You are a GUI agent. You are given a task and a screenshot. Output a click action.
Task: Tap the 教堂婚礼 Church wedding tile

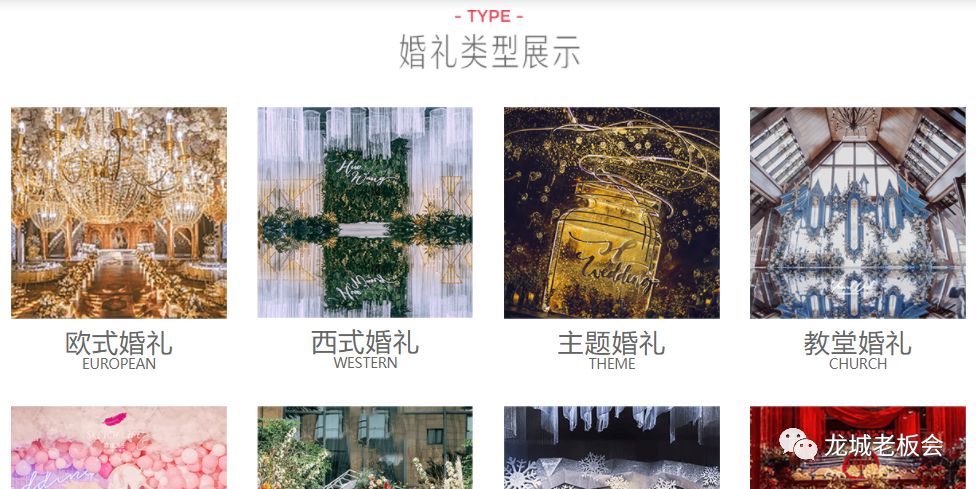[x=857, y=213]
